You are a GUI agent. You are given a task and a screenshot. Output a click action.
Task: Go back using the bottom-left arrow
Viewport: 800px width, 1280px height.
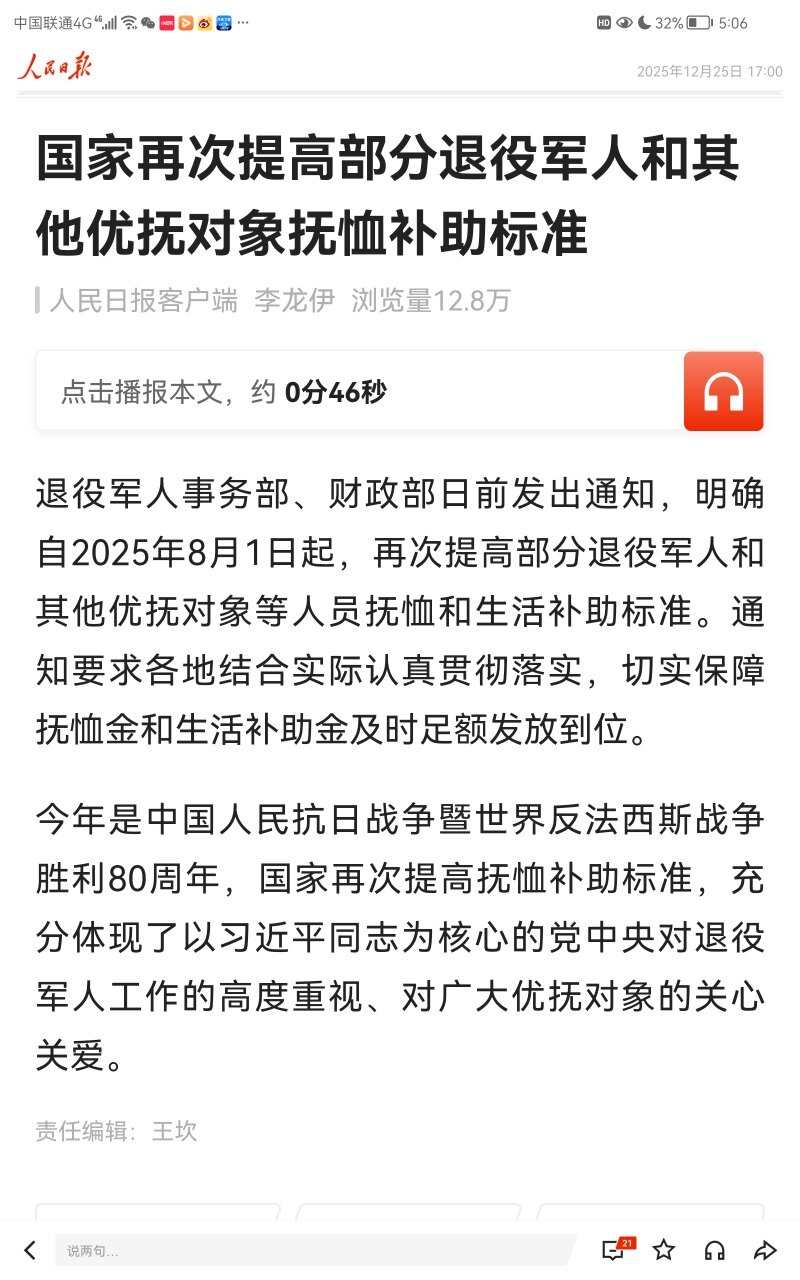point(30,1250)
